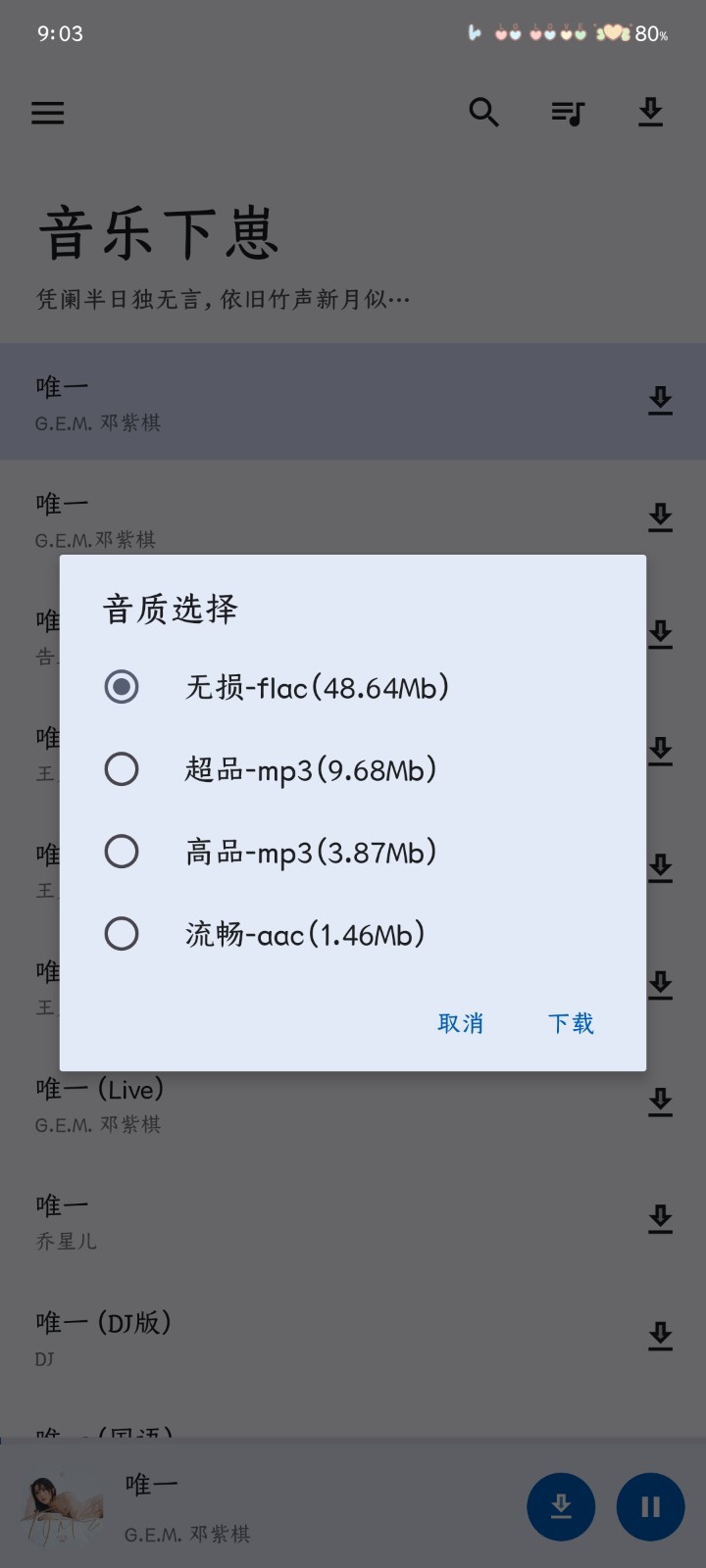
Task: Pause the currently playing song
Action: click(650, 1506)
